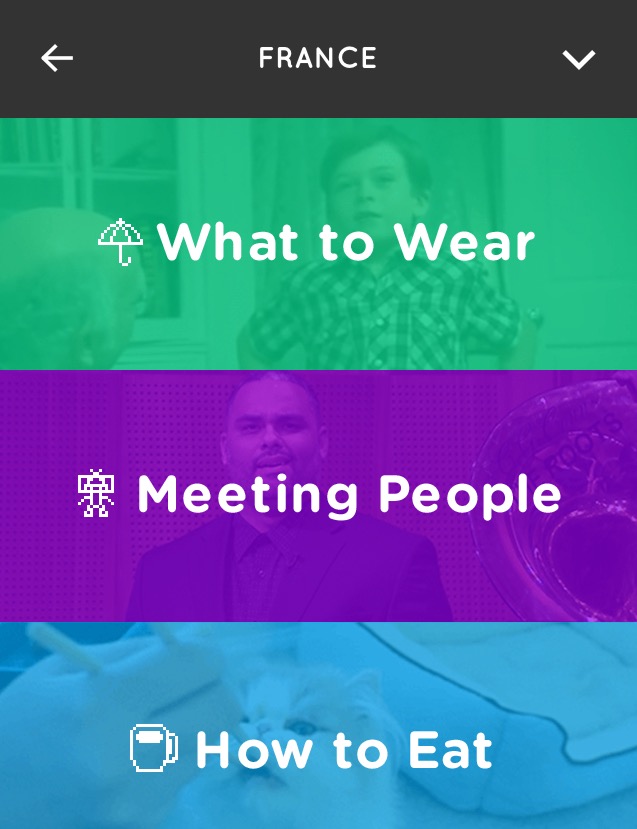This screenshot has height=829, width=637.
Task: Open the What to Wear section
Action: point(318,244)
